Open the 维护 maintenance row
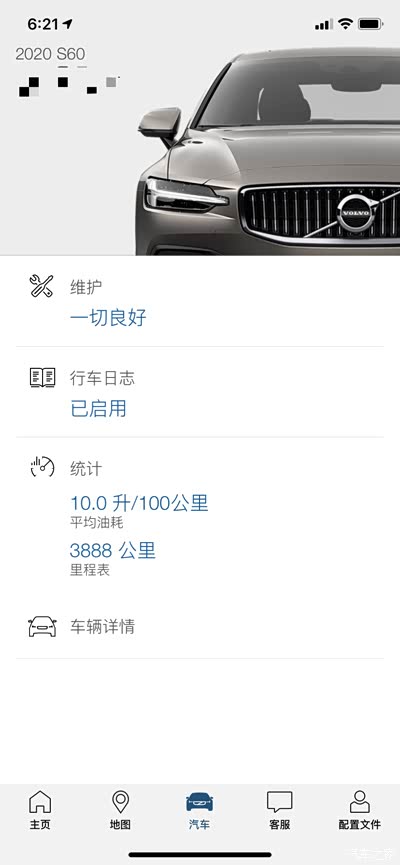 point(200,301)
